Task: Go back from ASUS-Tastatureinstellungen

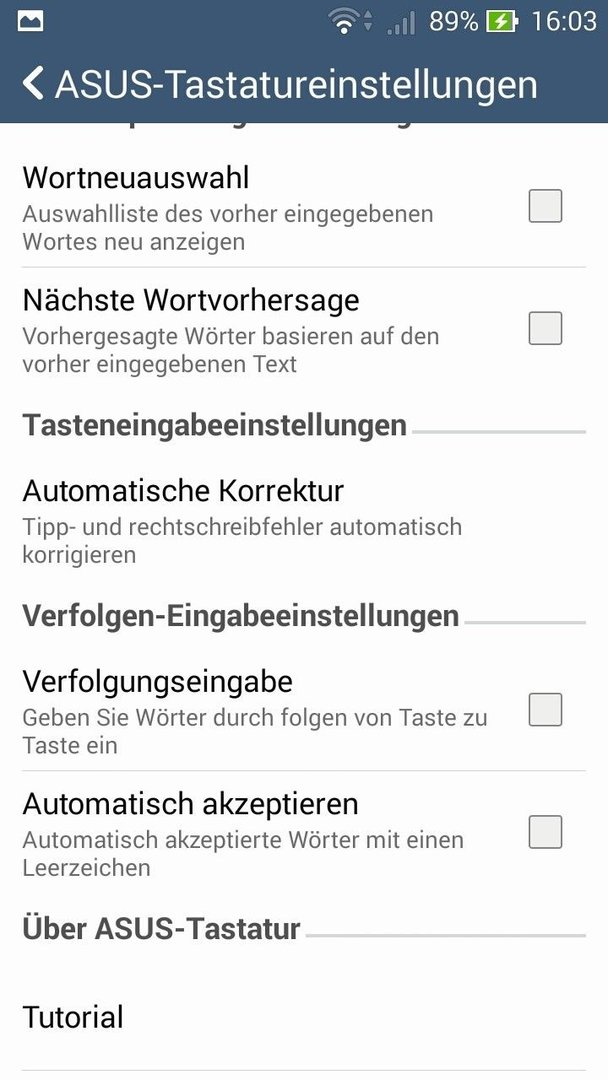Action: [x=34, y=84]
